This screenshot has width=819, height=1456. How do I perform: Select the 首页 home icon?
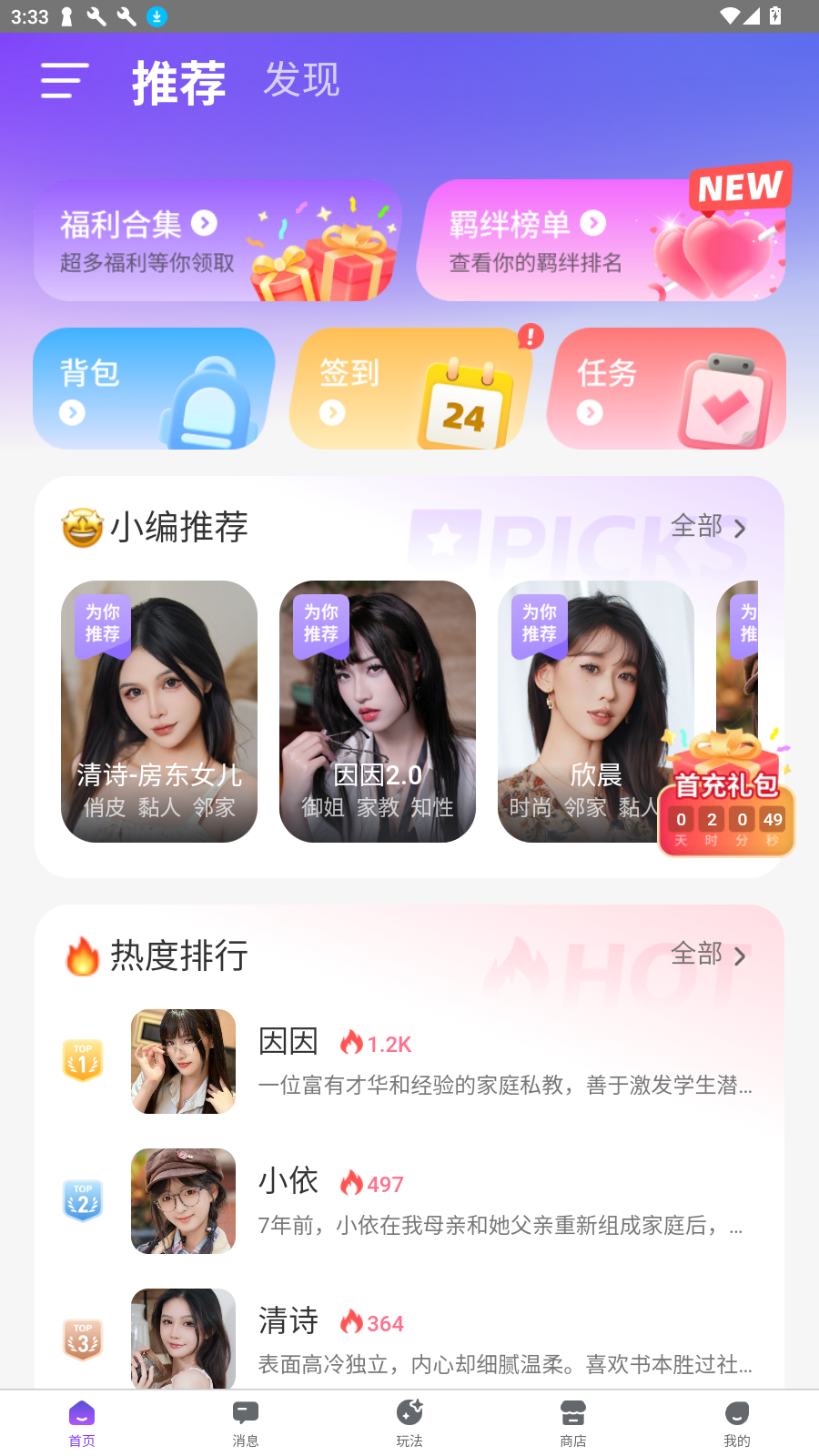pos(81,1414)
